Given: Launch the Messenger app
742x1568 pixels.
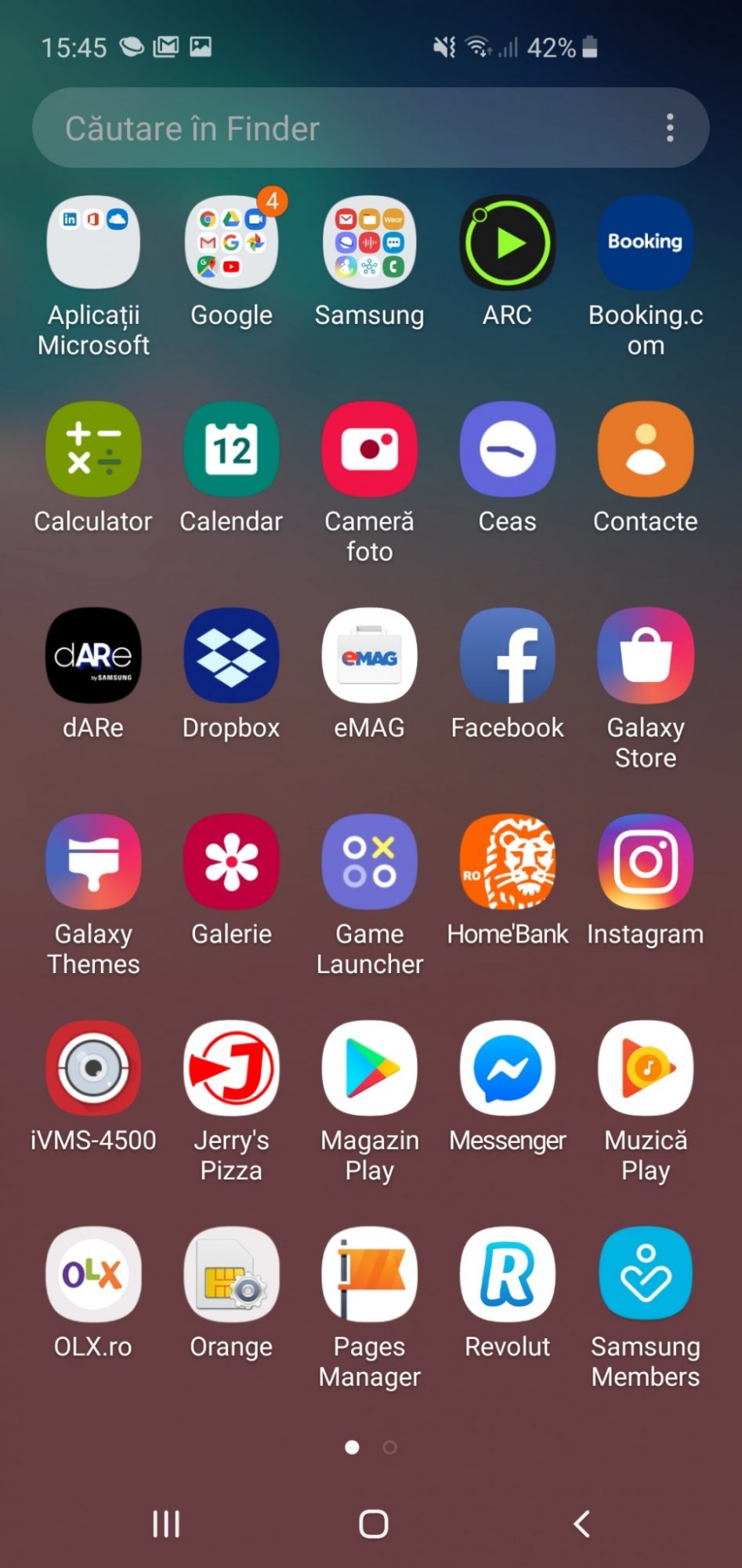Looking at the screenshot, I should 507,1068.
